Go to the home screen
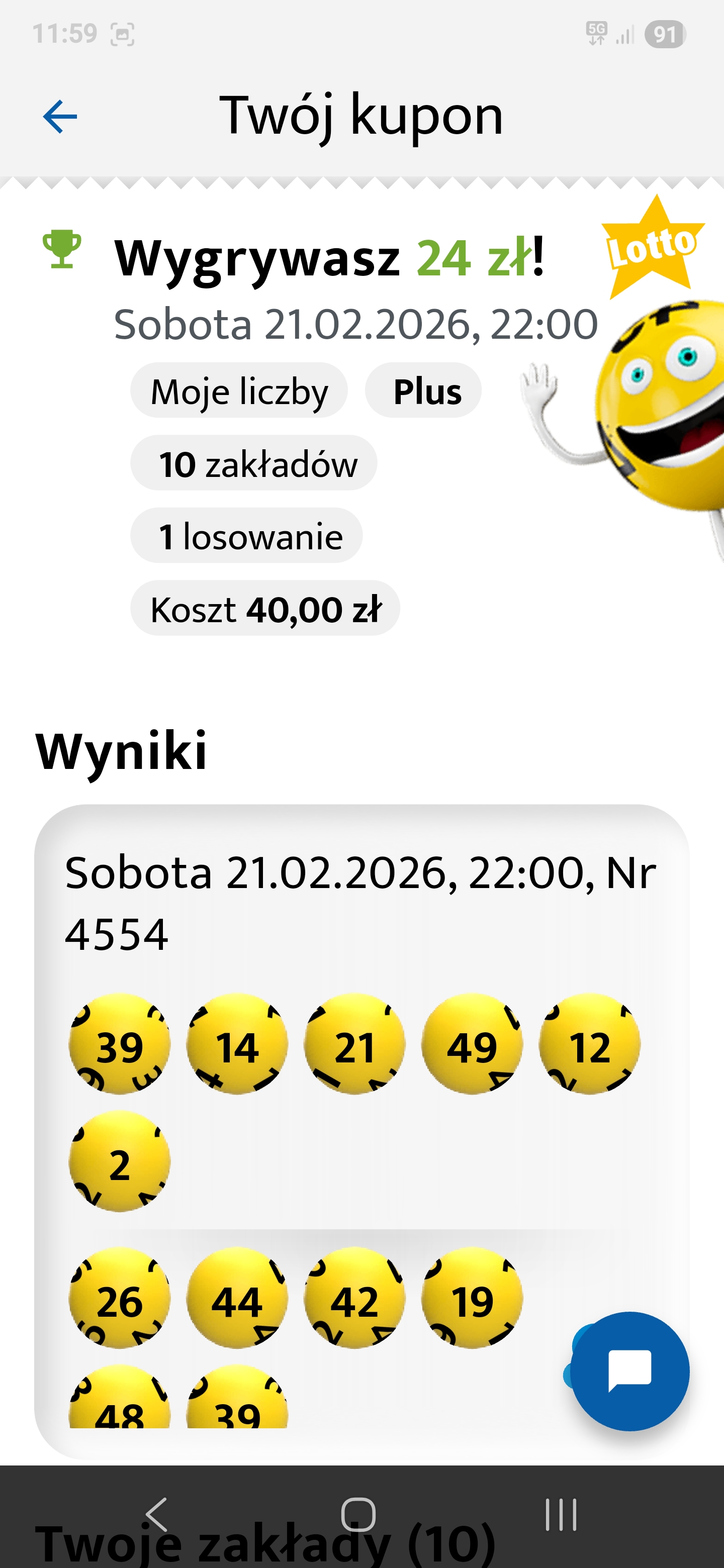 [x=358, y=1514]
